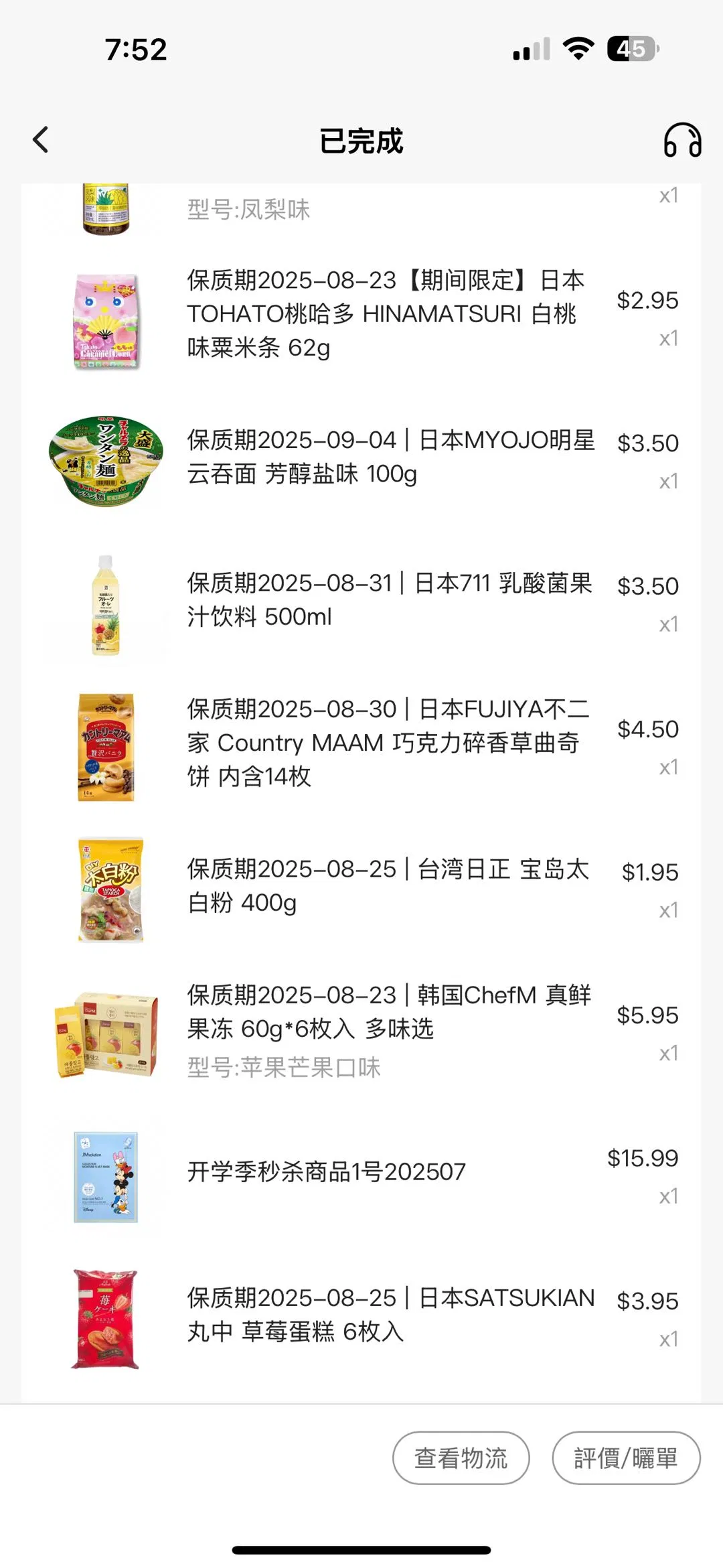Select the 台湾日正 宝岛太白粉 item

click(388, 885)
